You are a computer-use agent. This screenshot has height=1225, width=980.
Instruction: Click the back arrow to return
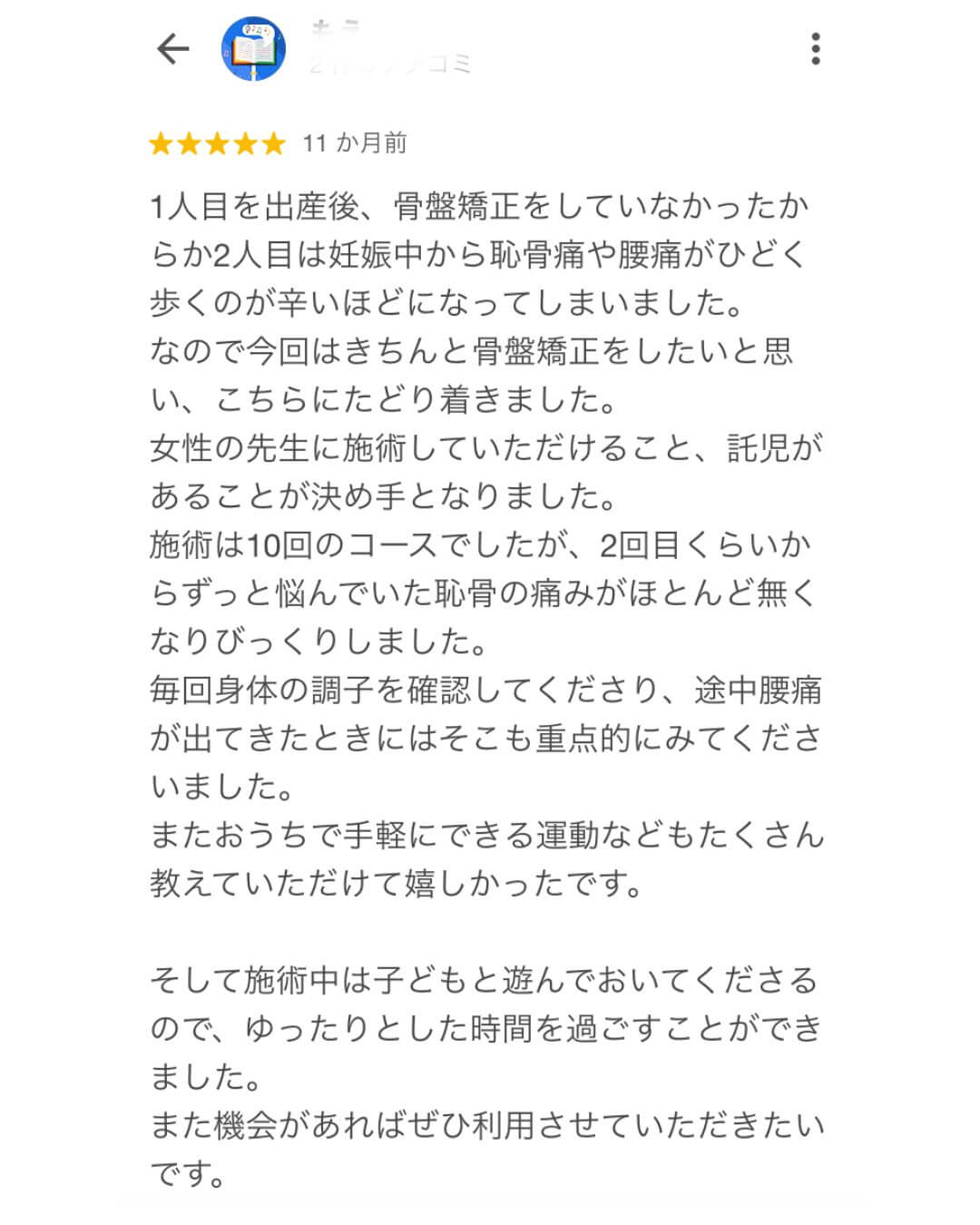171,47
